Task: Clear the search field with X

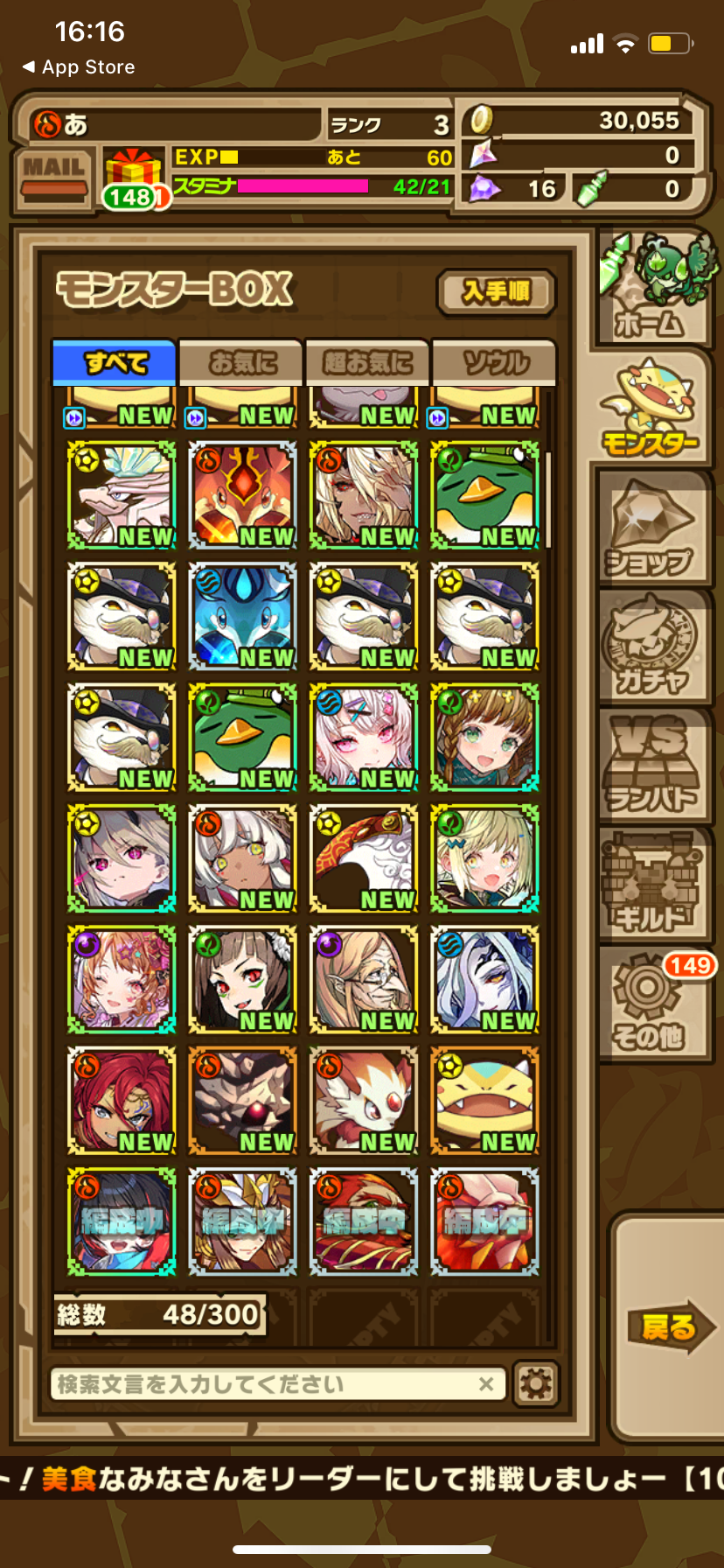Action: pyautogui.click(x=486, y=1384)
